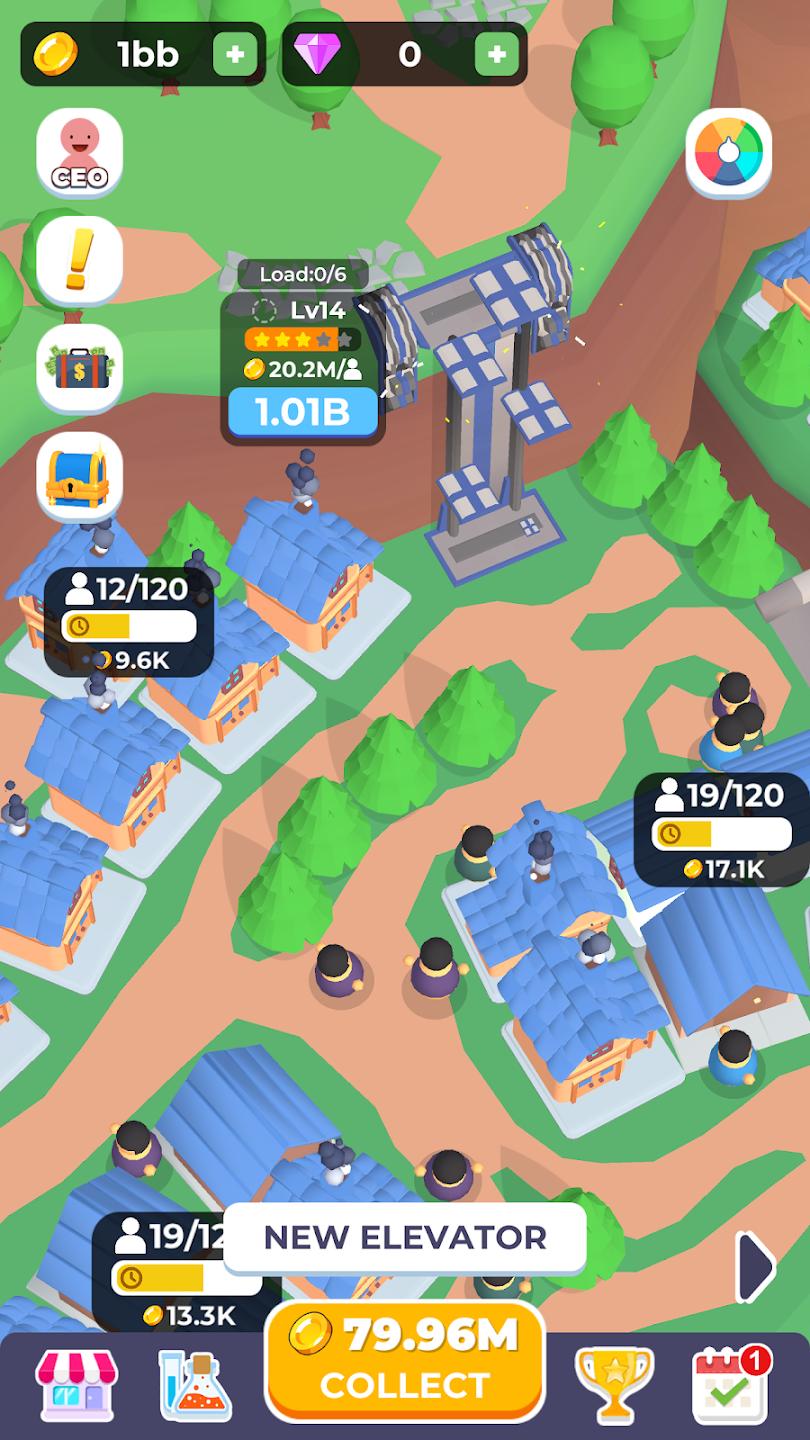Screen dimensions: 810x1440
Task: Open the research lab flask
Action: click(196, 1385)
